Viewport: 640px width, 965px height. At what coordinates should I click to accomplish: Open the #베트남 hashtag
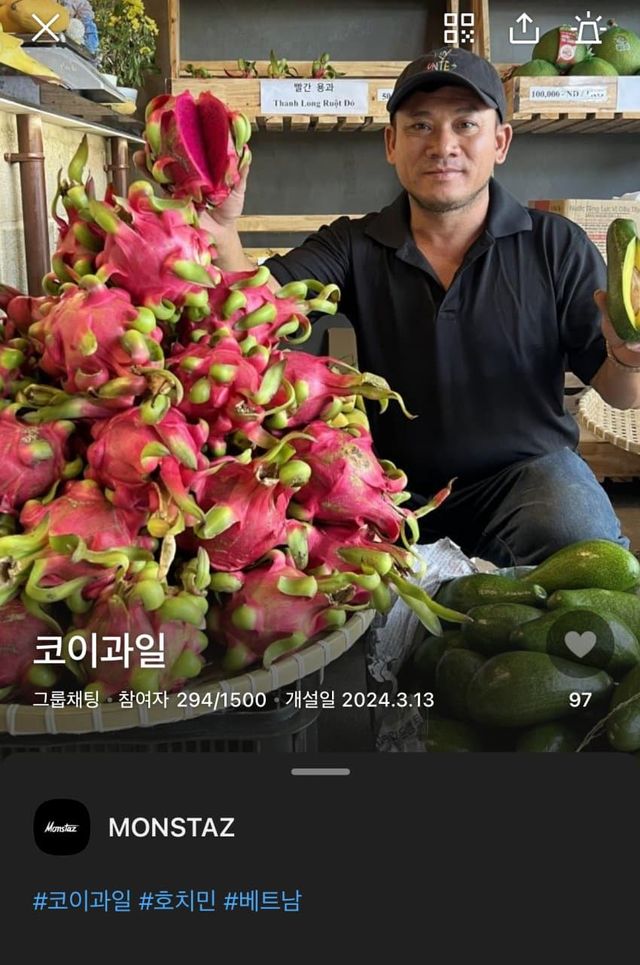262,901
